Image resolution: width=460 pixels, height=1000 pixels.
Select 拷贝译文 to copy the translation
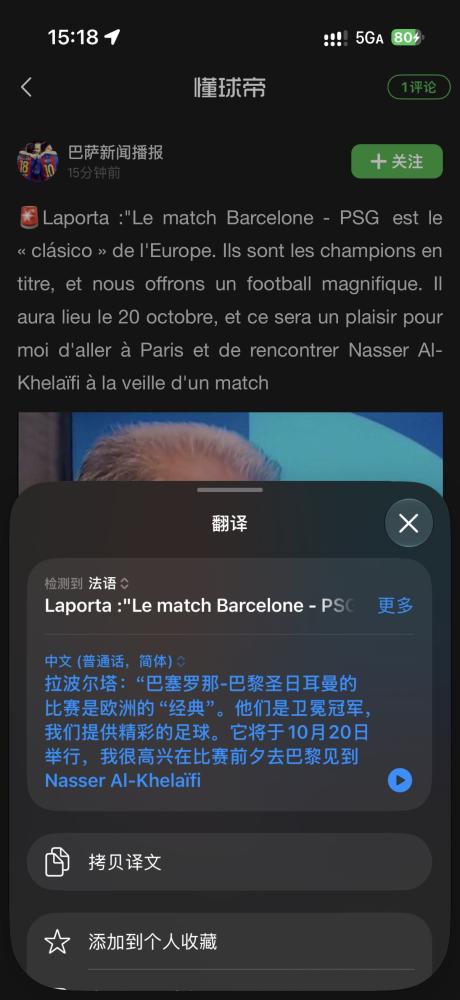click(x=230, y=862)
